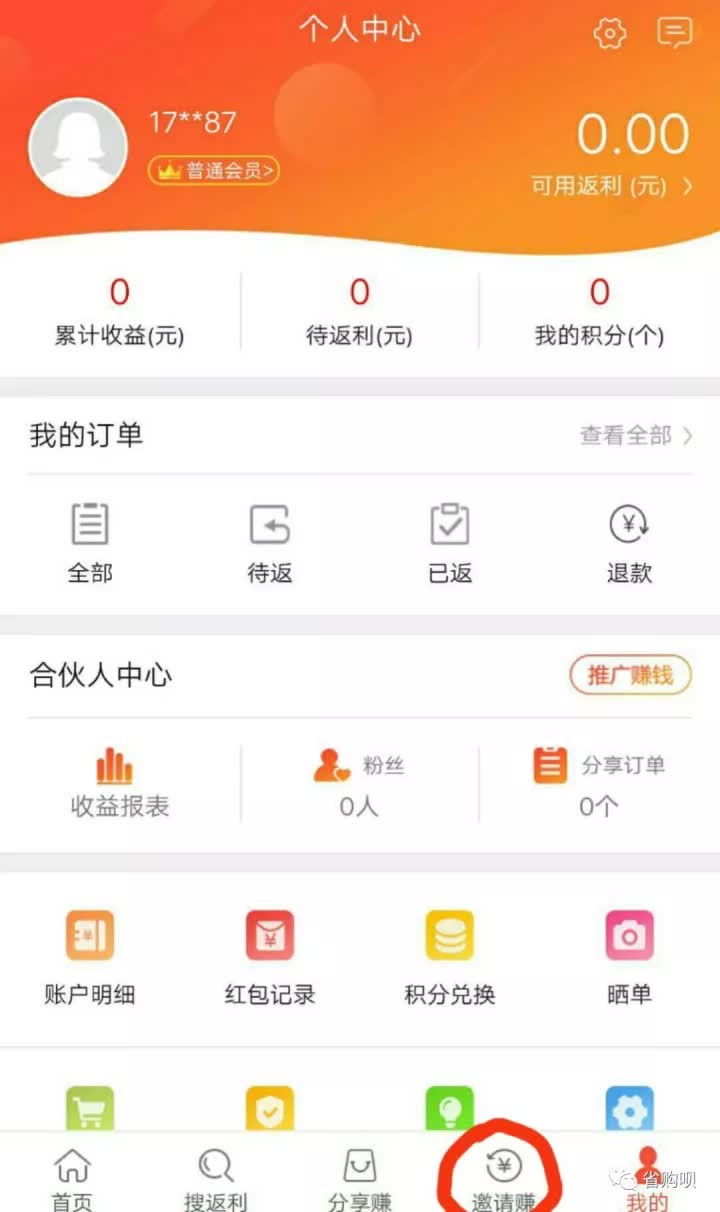
Task: Open the 普通会员 membership badge
Action: tap(213, 171)
